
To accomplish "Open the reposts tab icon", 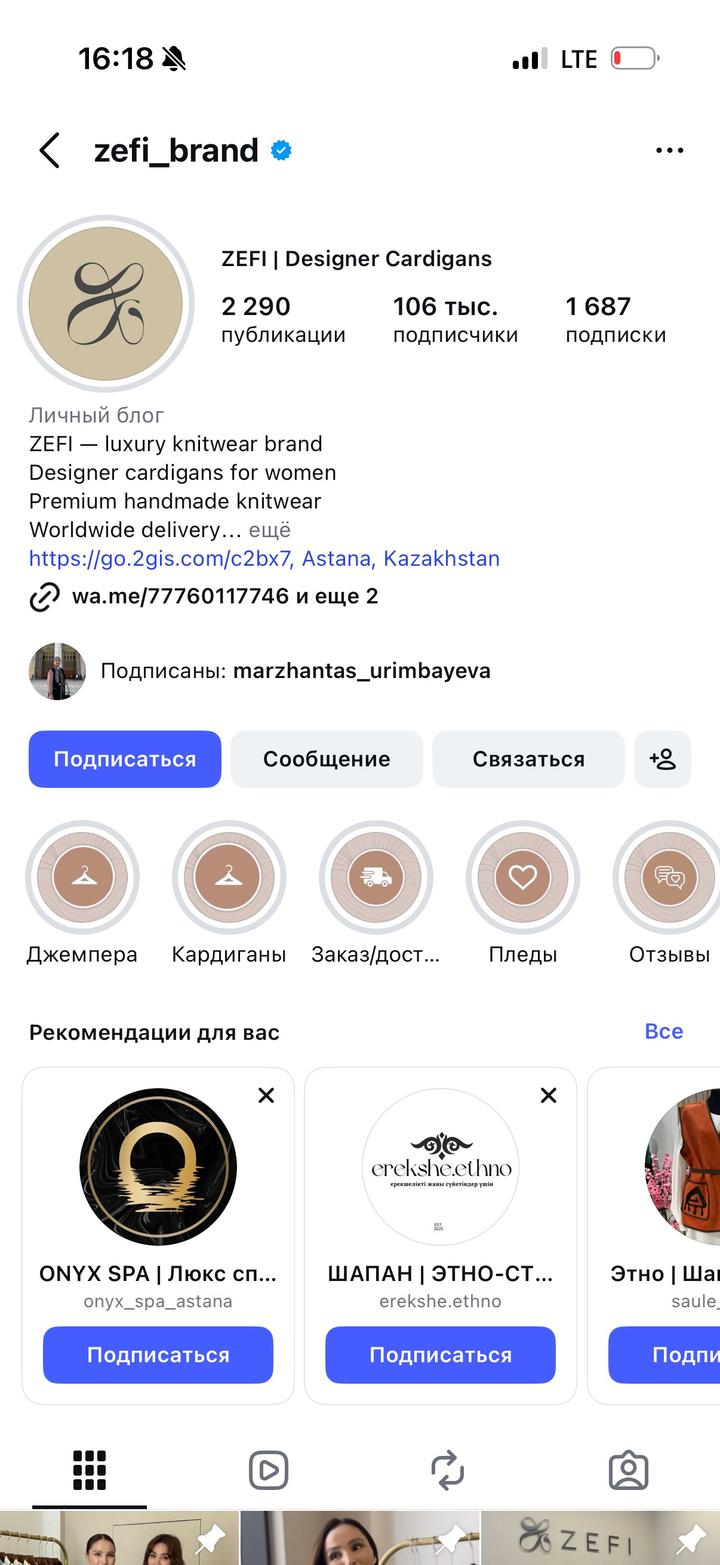I will point(448,1470).
